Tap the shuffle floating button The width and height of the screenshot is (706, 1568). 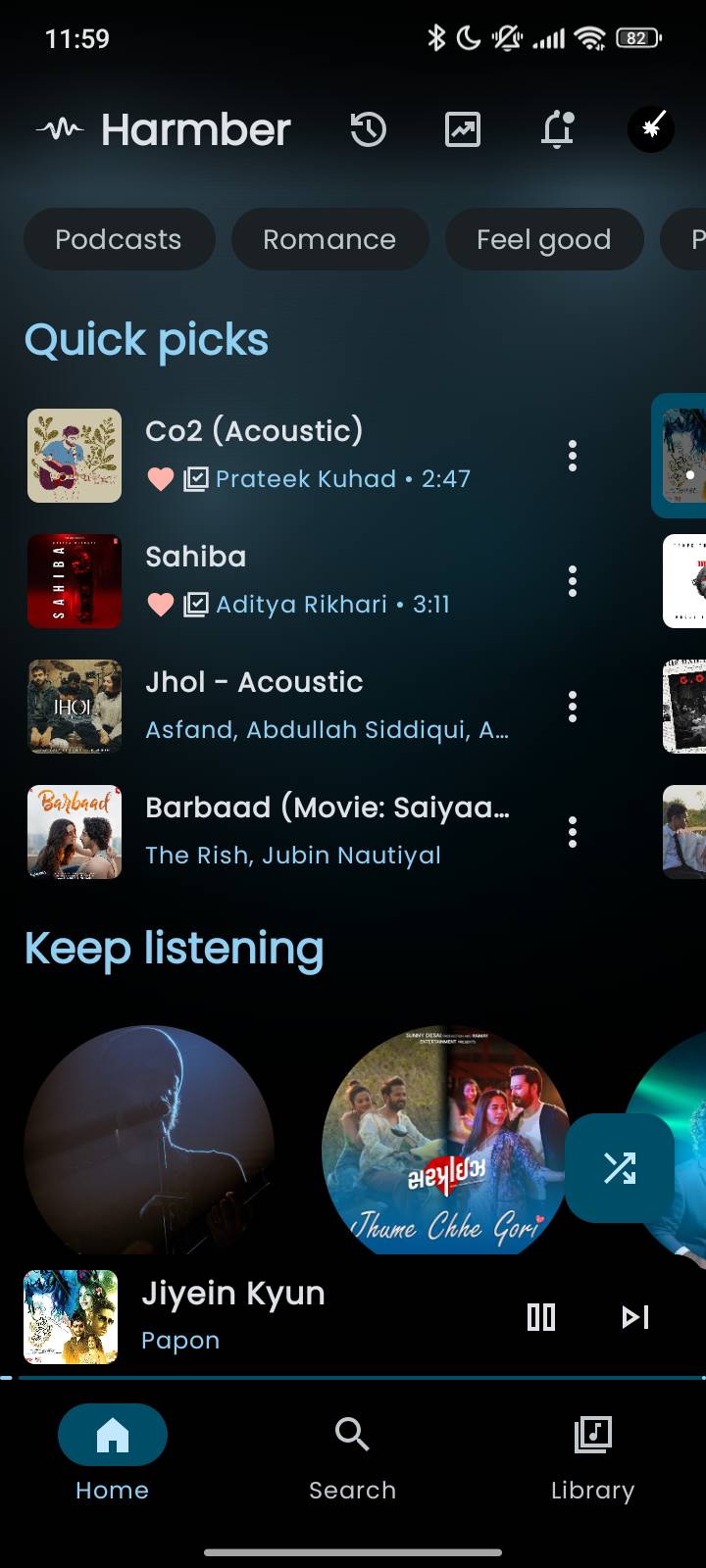(620, 1167)
